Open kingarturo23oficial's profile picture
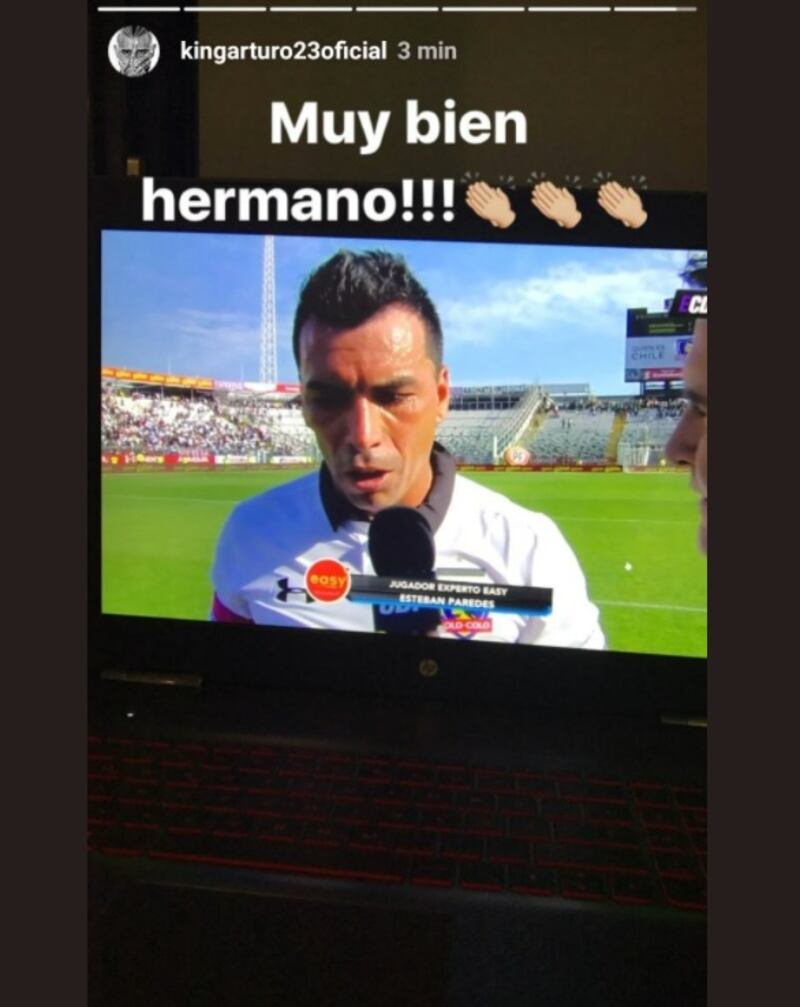 134,51
